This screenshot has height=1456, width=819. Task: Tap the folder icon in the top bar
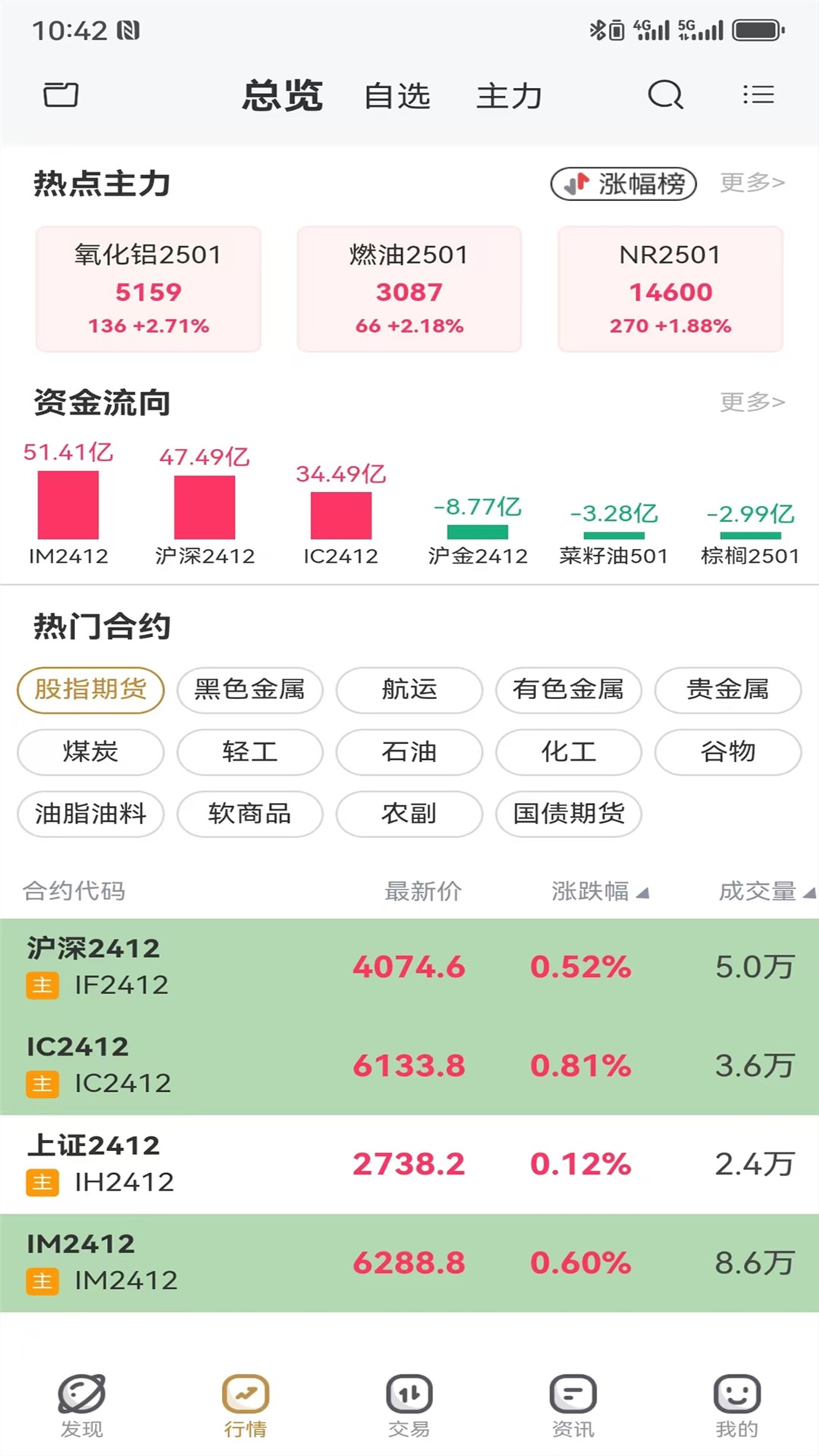point(61,96)
